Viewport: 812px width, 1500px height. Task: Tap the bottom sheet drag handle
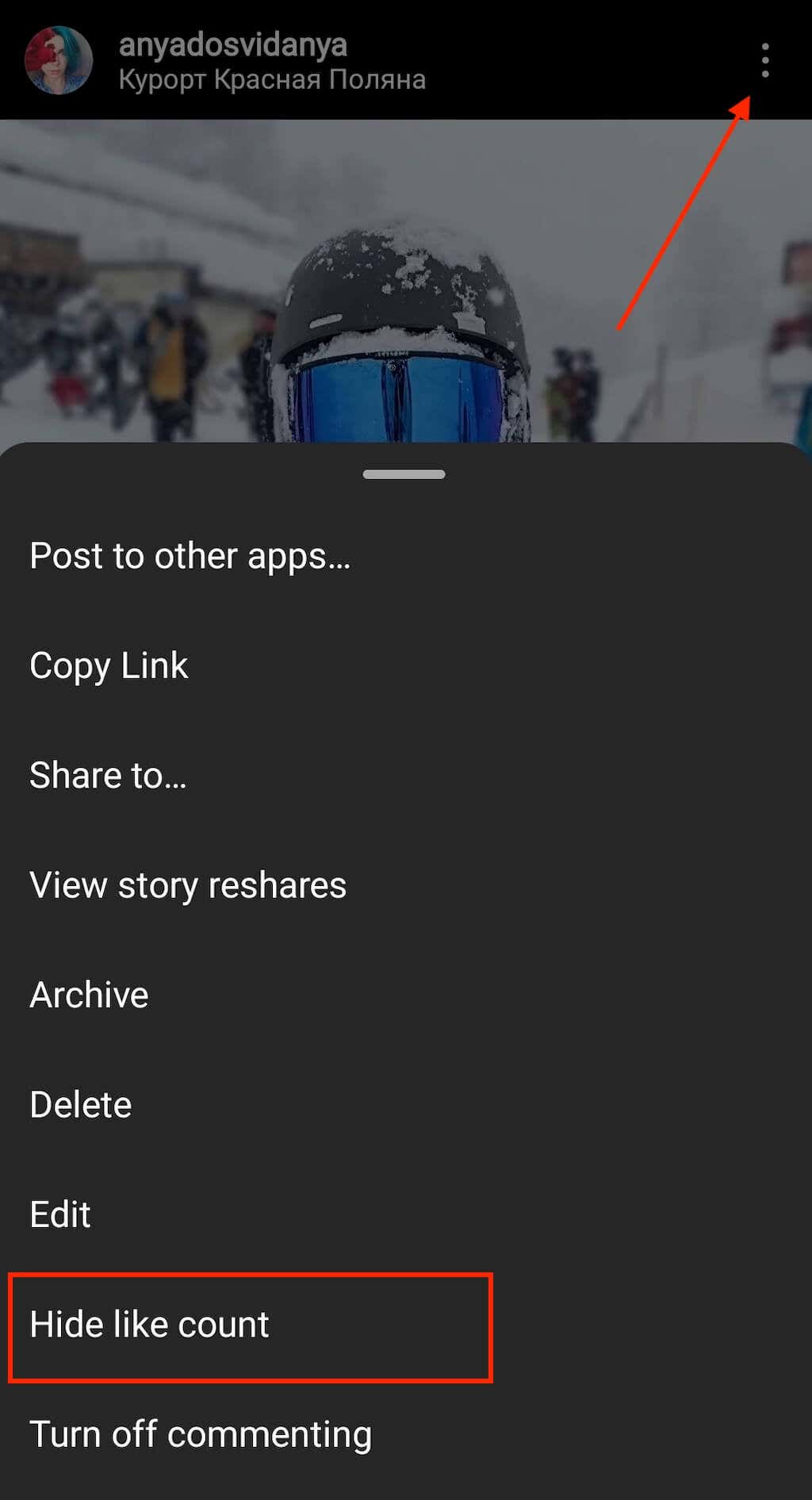pyautogui.click(x=404, y=474)
